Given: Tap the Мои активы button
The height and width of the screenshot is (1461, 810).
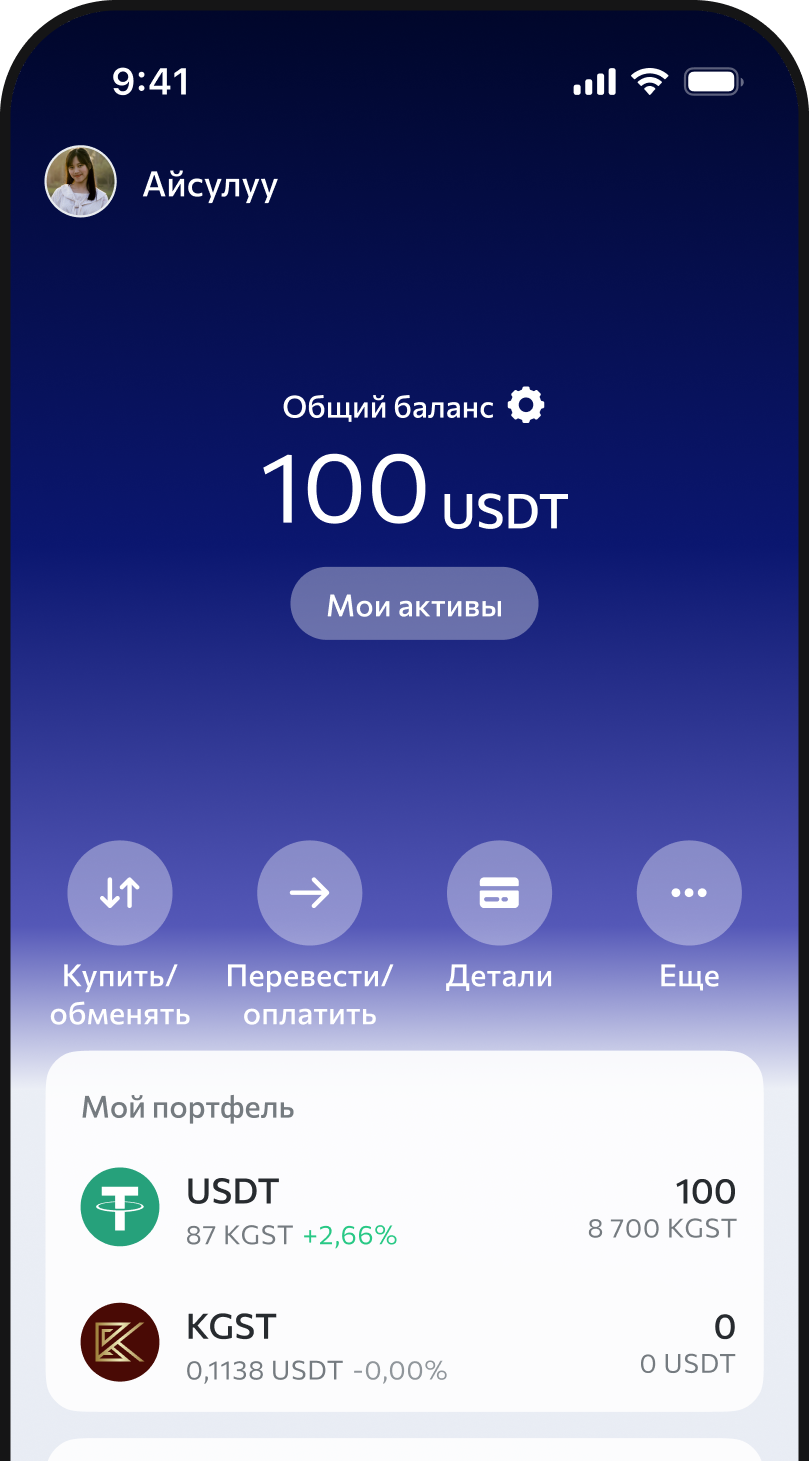Looking at the screenshot, I should (x=414, y=604).
